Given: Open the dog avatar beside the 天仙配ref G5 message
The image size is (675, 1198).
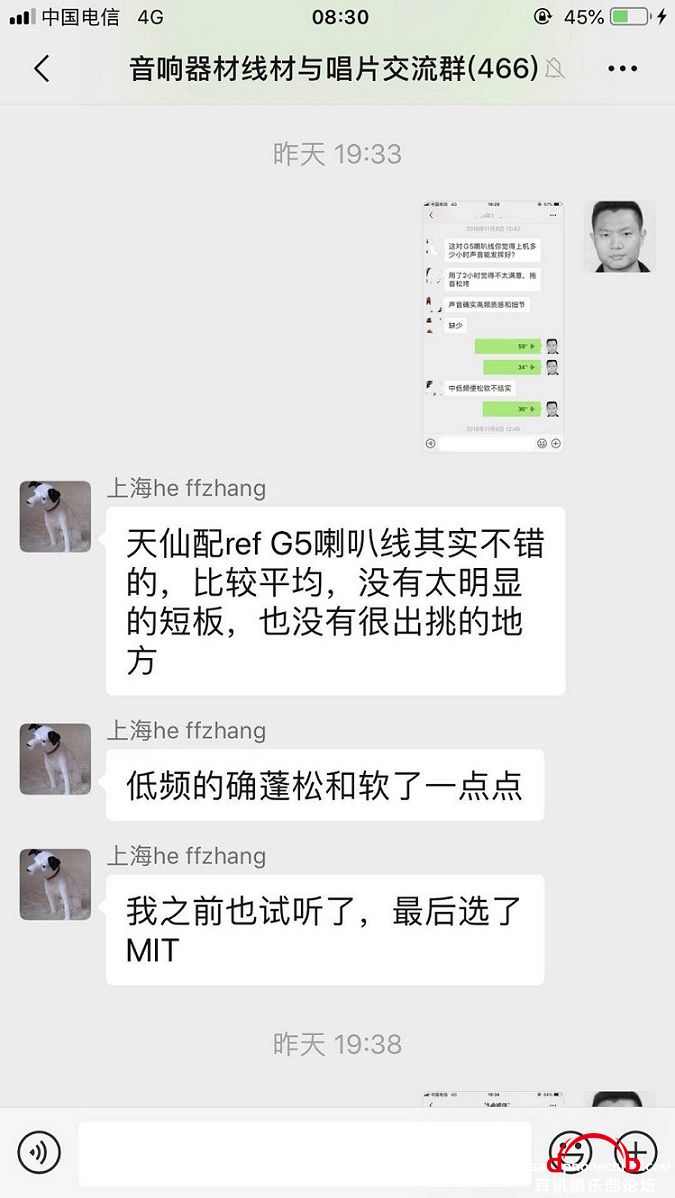Looking at the screenshot, I should (x=55, y=516).
